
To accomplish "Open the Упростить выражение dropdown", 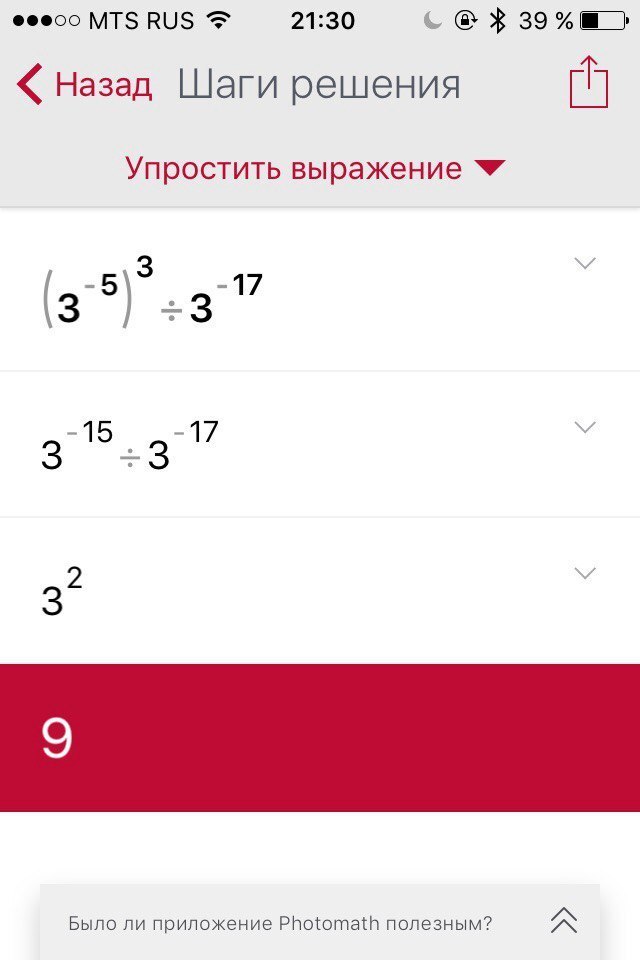I will tap(315, 168).
